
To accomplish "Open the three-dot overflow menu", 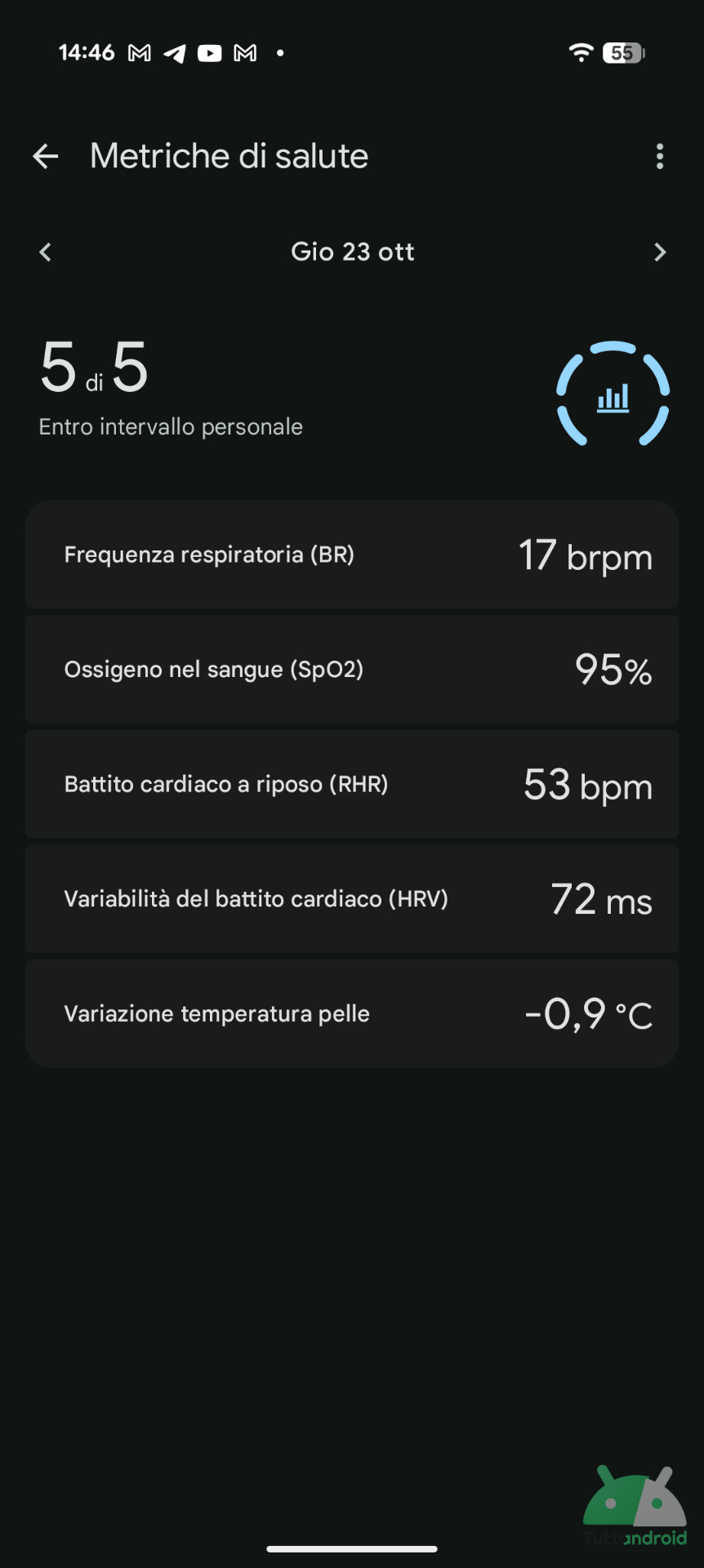I will tap(660, 156).
